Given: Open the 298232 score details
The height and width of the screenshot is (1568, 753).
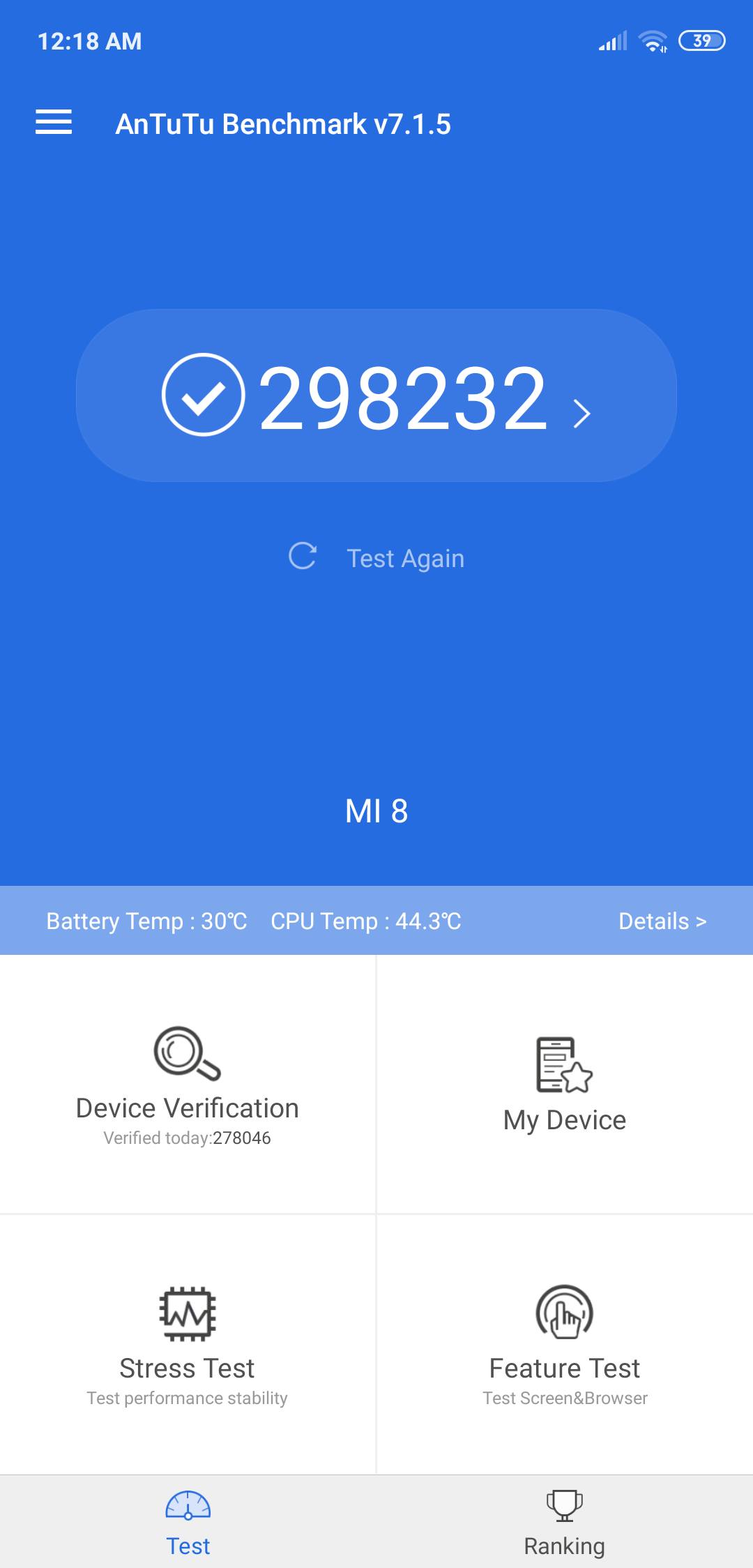Looking at the screenshot, I should 376,396.
